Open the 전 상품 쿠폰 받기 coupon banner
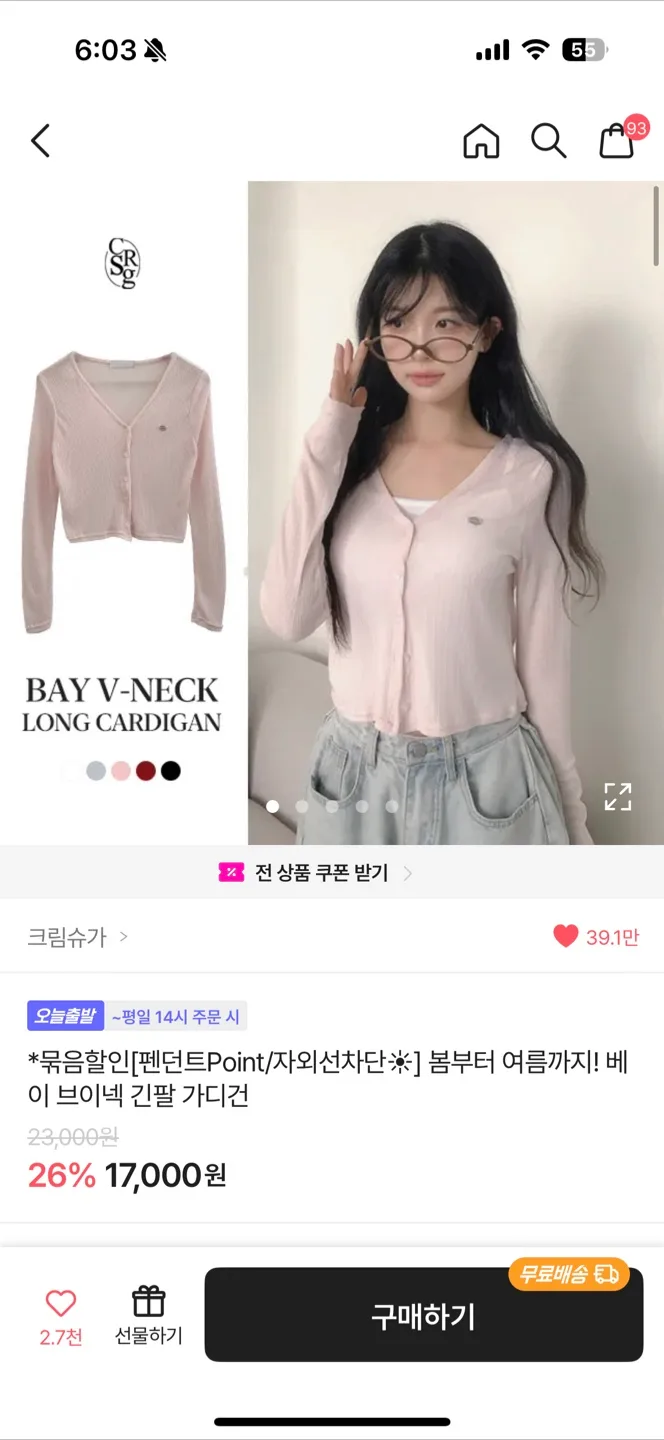Screen dimensions: 664x1440 click(x=316, y=873)
